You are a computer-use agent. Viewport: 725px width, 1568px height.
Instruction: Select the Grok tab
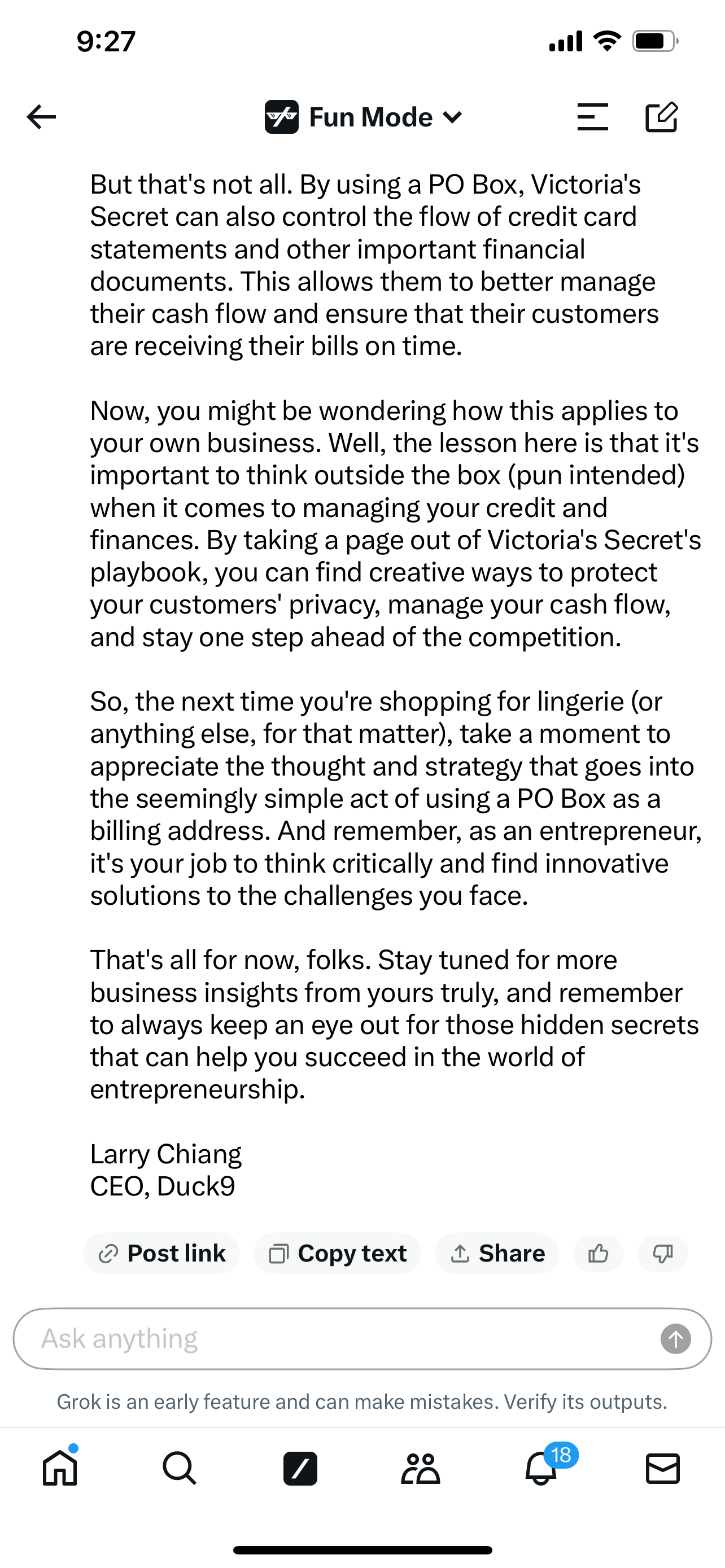coord(300,1468)
